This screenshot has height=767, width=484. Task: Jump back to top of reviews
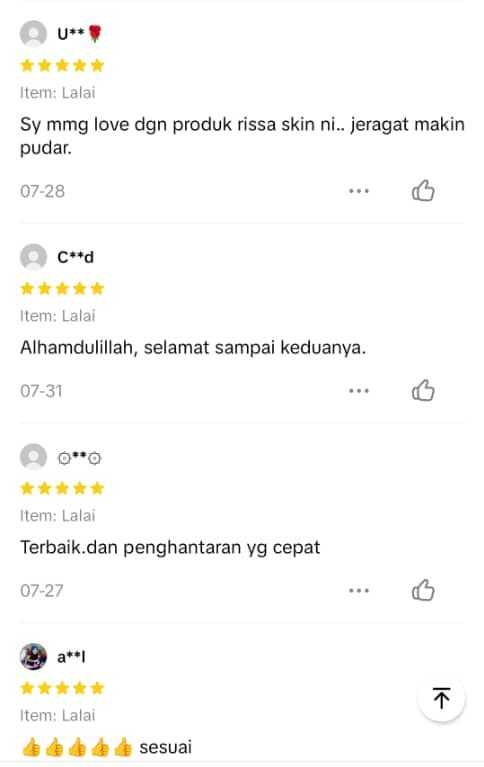[x=441, y=698]
